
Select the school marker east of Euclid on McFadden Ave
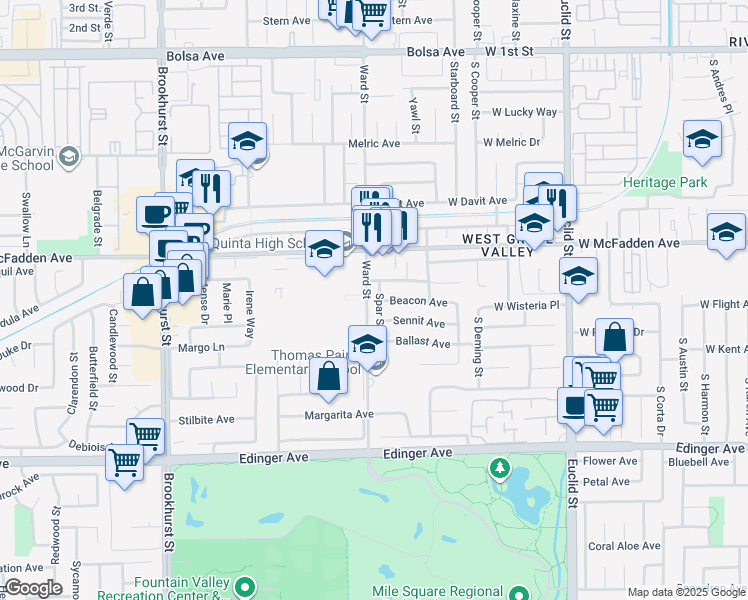tap(725, 231)
